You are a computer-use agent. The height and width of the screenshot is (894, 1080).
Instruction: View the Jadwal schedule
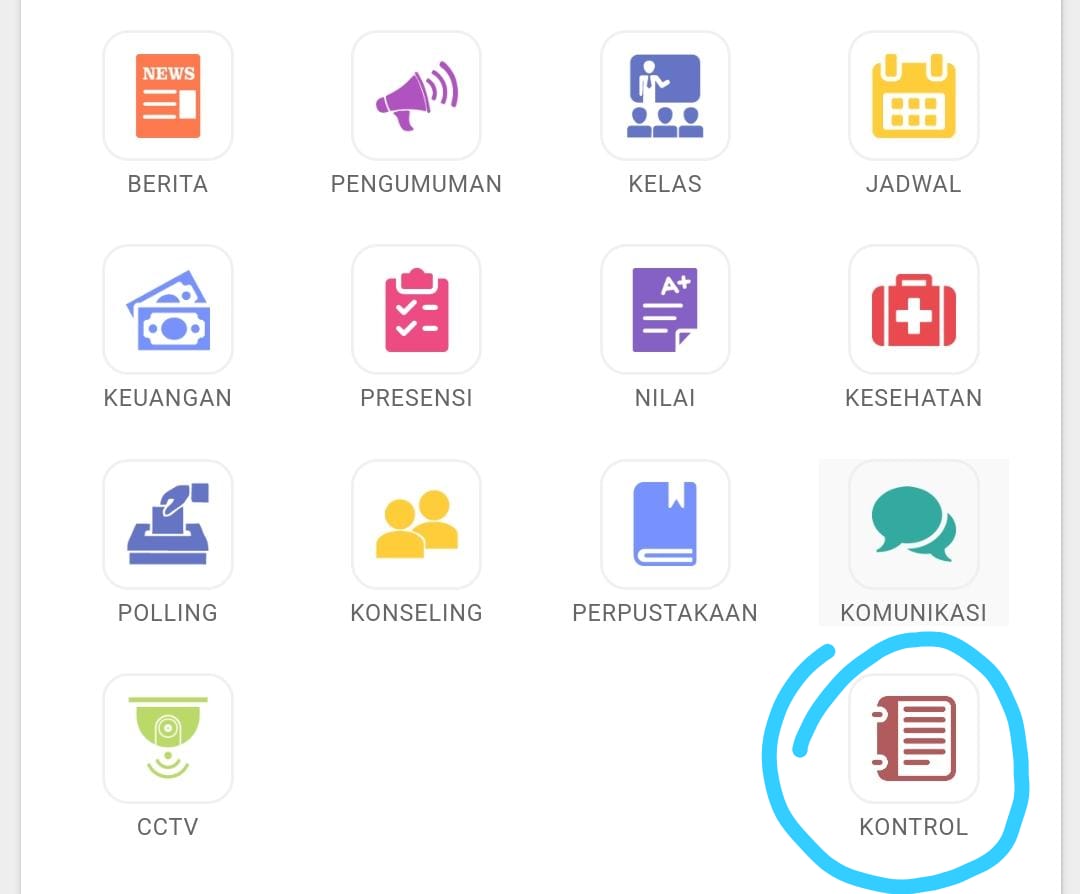coord(913,96)
